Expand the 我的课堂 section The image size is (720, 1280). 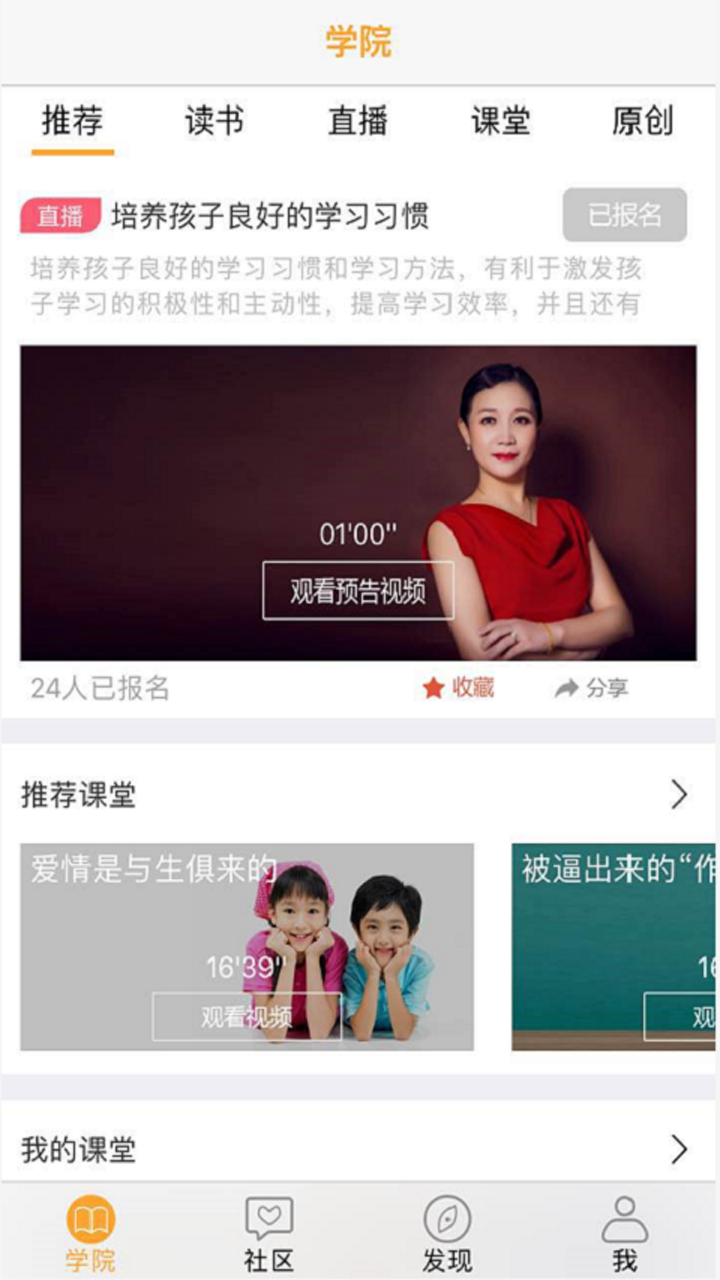(x=679, y=1150)
